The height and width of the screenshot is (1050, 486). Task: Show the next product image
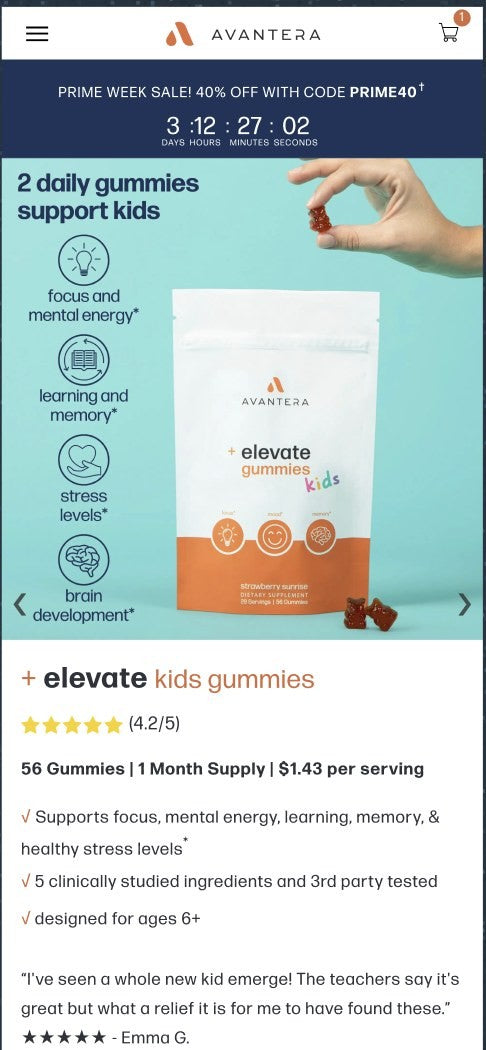coord(465,604)
